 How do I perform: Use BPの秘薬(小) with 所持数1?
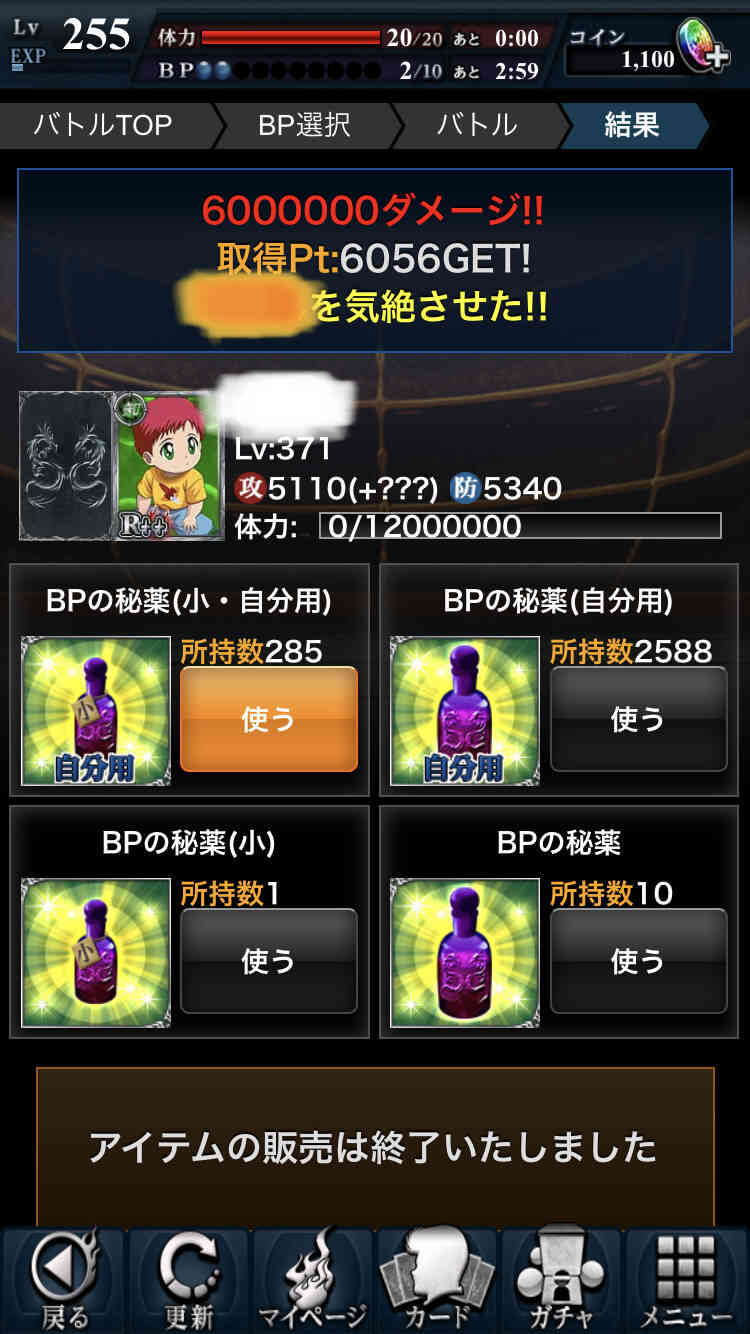pos(269,961)
